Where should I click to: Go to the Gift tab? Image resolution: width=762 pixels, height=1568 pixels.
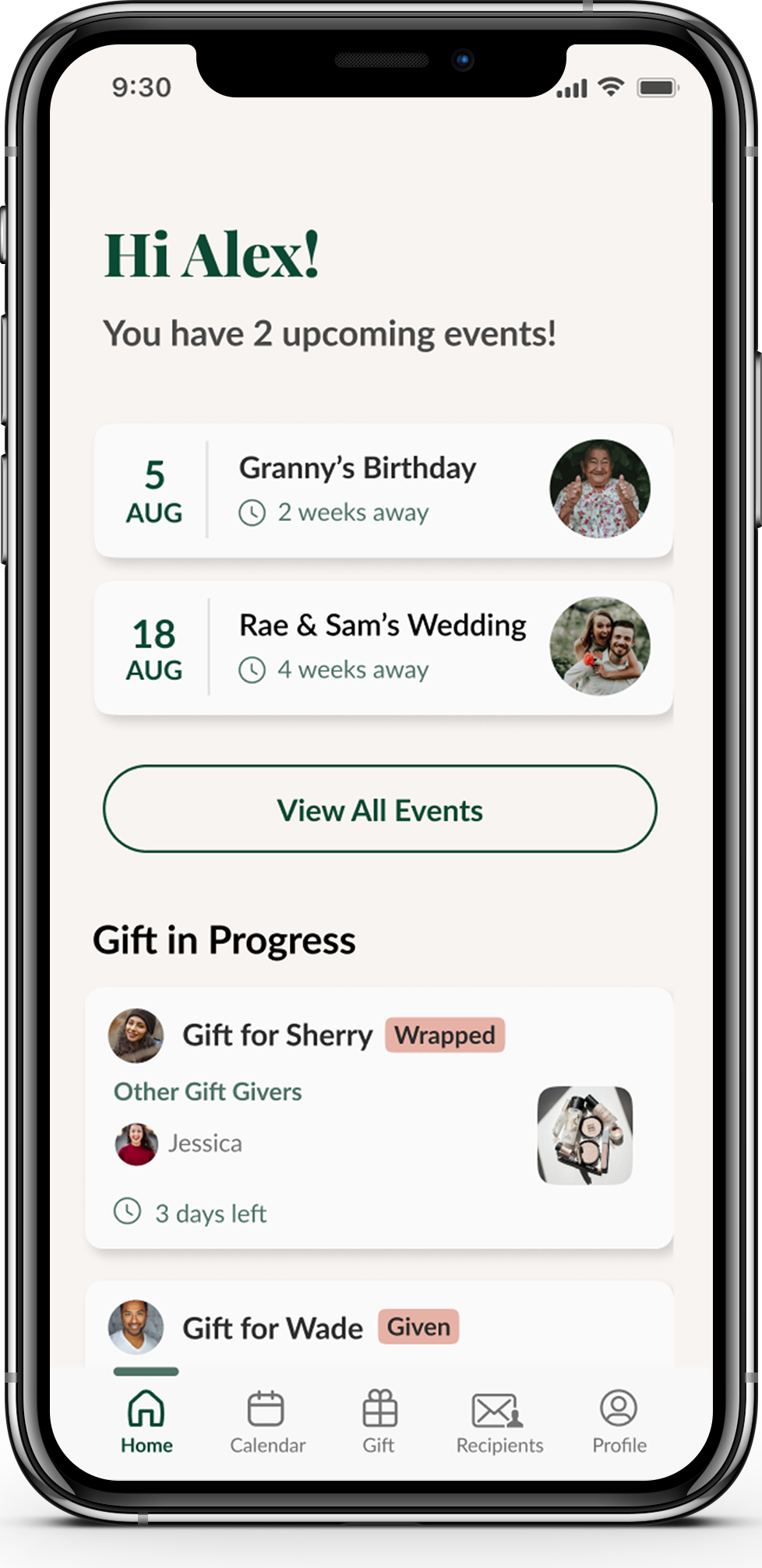point(379,1422)
